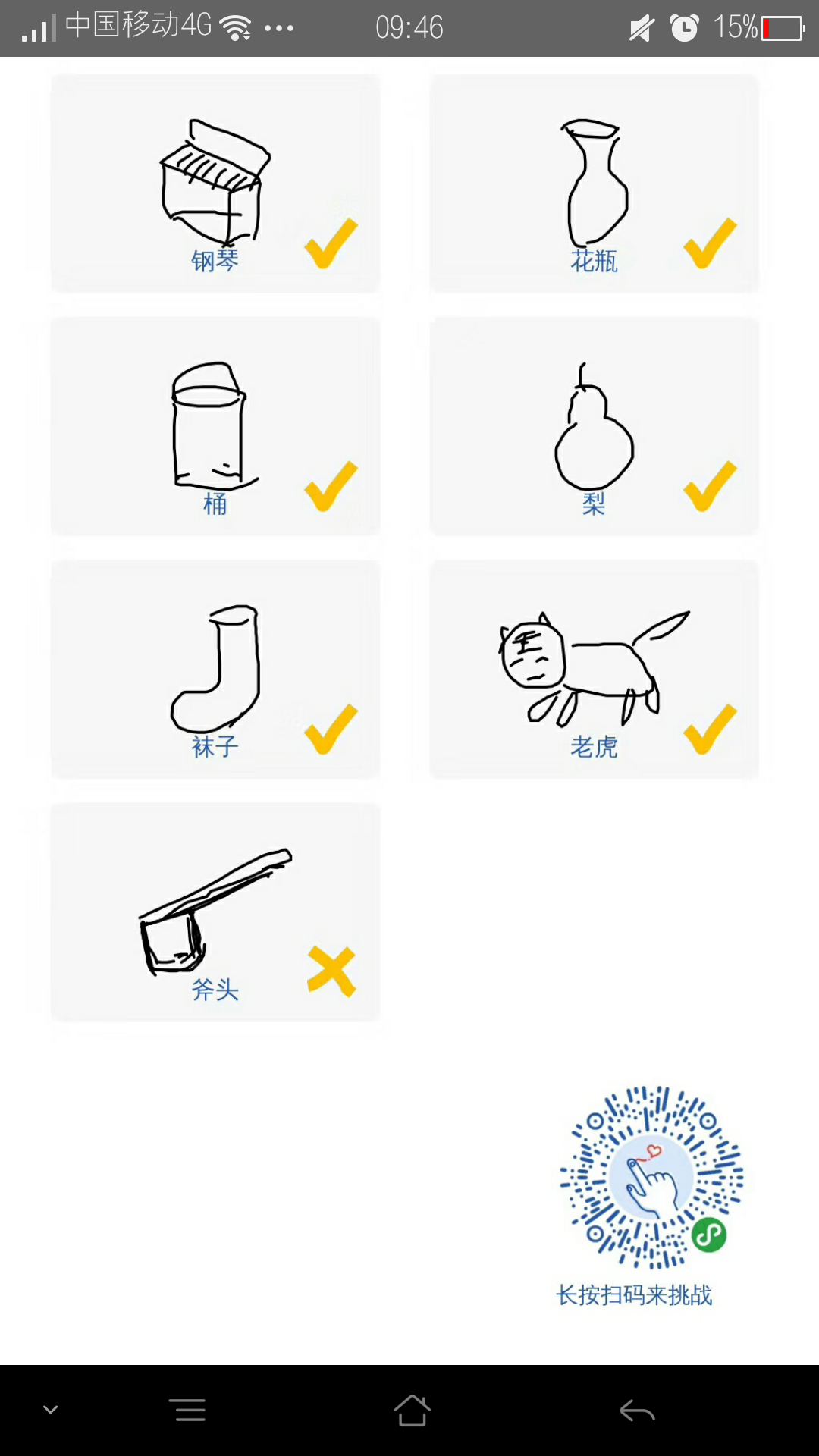This screenshot has height=1456, width=819.
Task: Hide the navigation bar with the chevron
Action: click(50, 1410)
